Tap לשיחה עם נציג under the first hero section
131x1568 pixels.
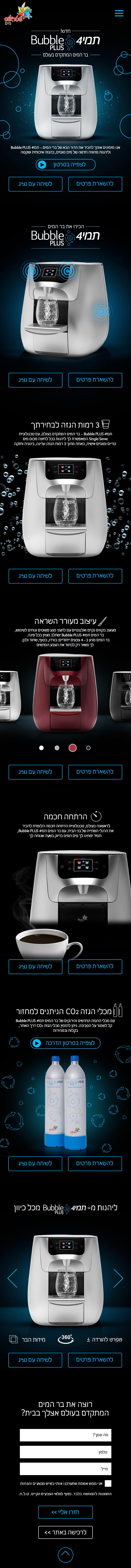35,184
